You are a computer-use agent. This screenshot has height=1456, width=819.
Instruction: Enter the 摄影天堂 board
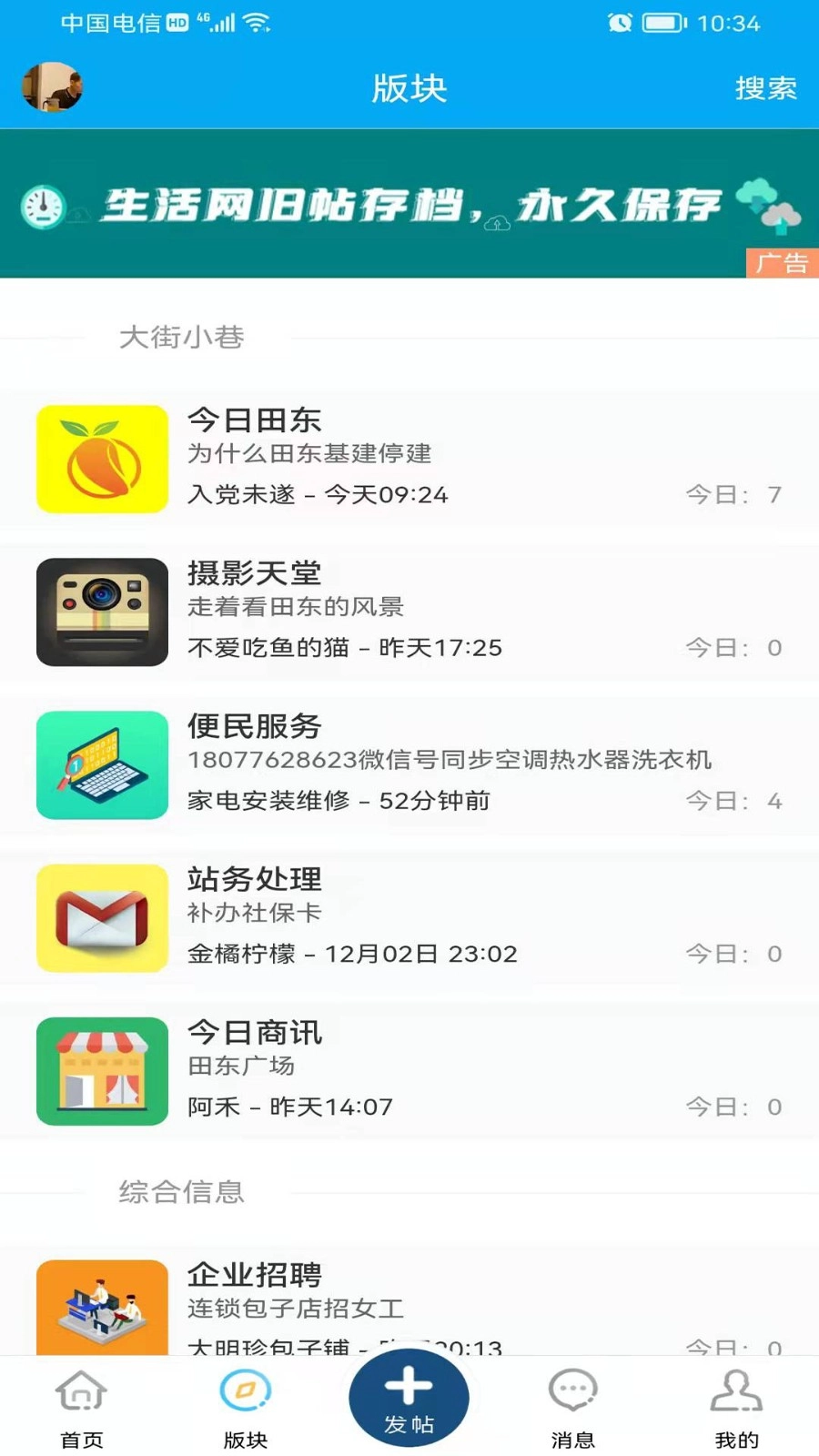click(409, 612)
